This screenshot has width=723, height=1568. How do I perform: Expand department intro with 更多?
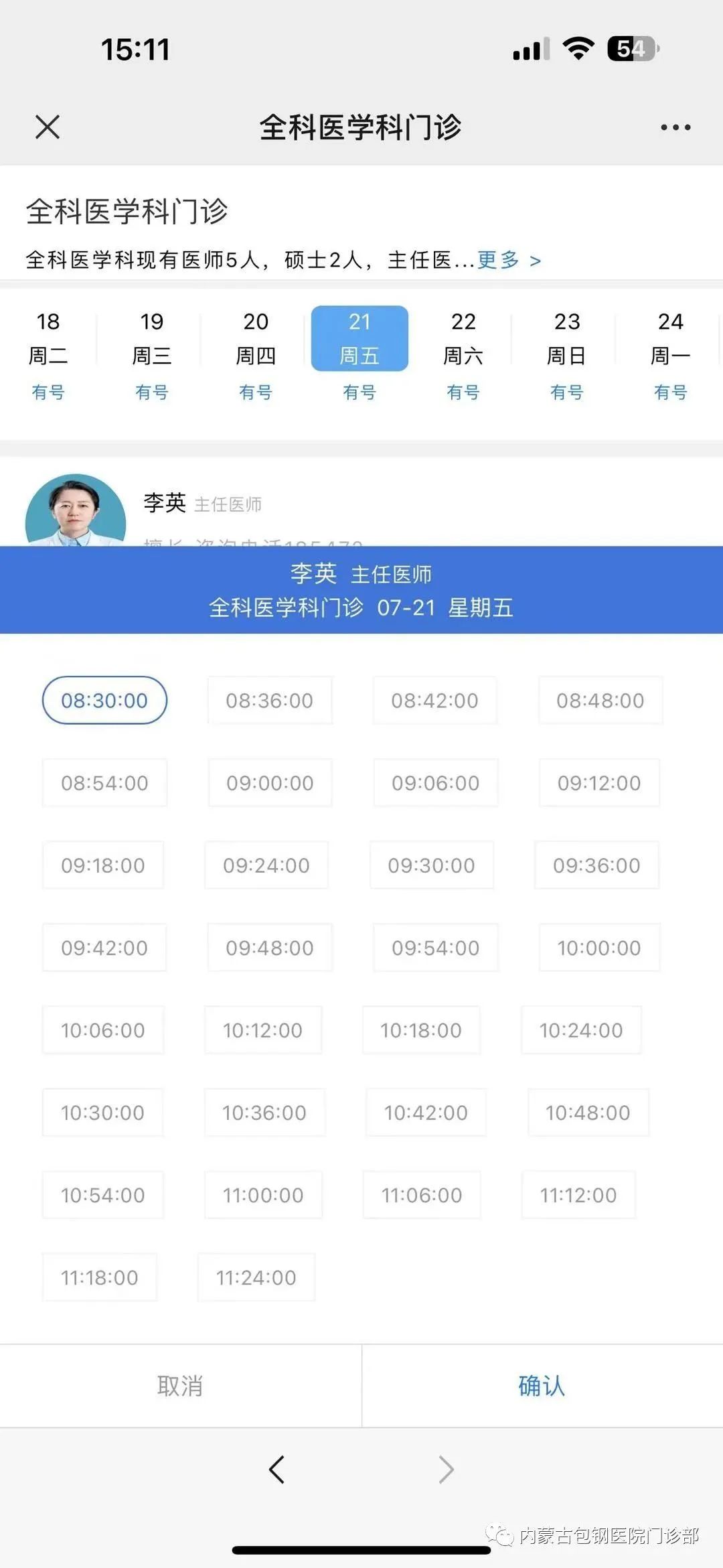coord(509,260)
